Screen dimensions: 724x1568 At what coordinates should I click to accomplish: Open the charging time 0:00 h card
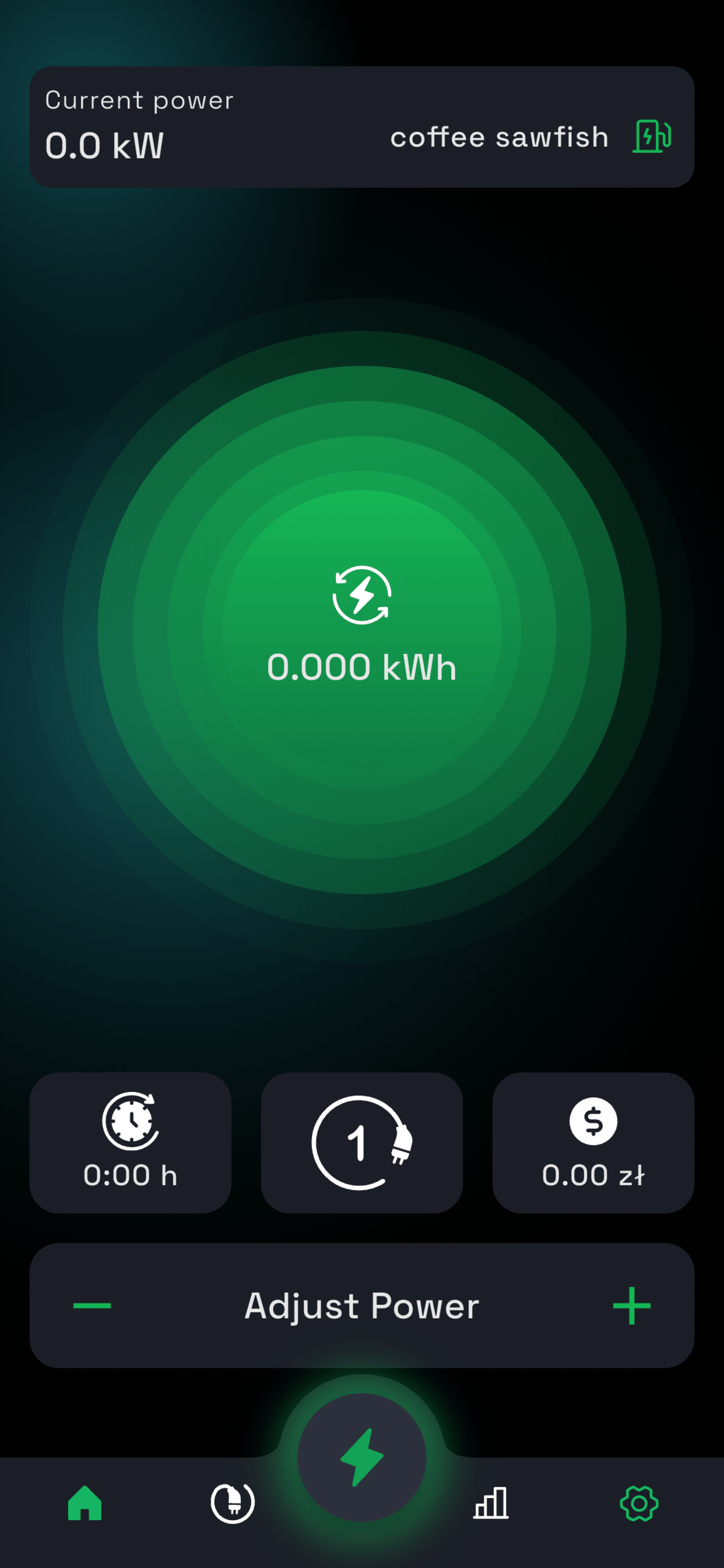pos(130,1143)
